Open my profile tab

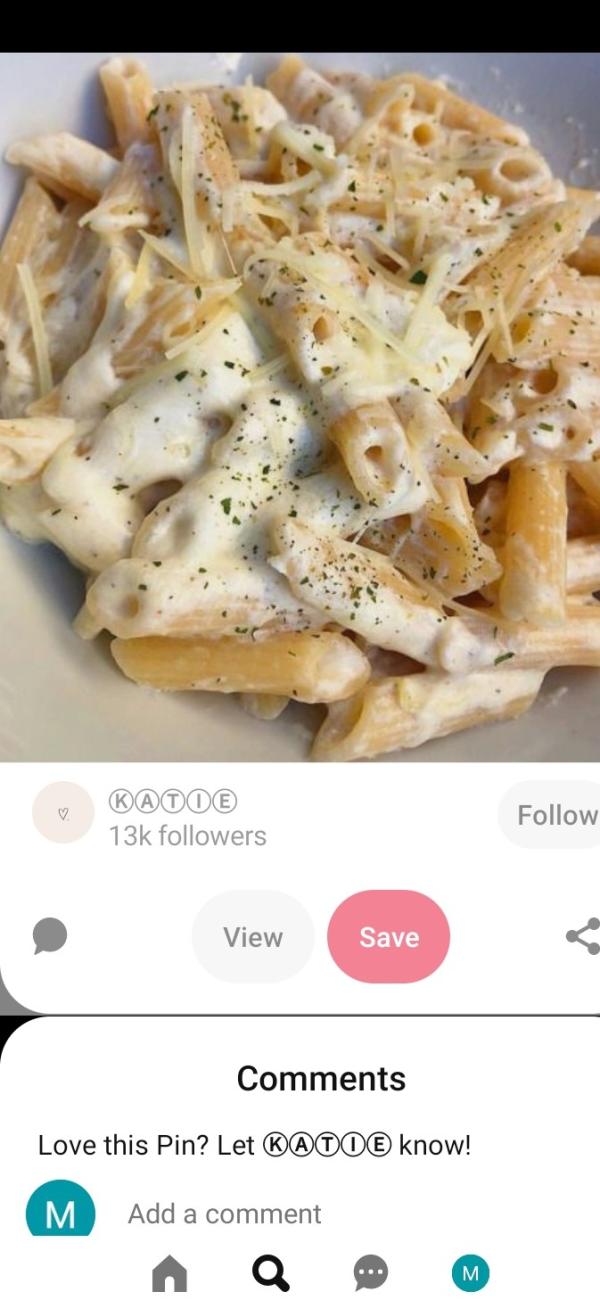[471, 1273]
